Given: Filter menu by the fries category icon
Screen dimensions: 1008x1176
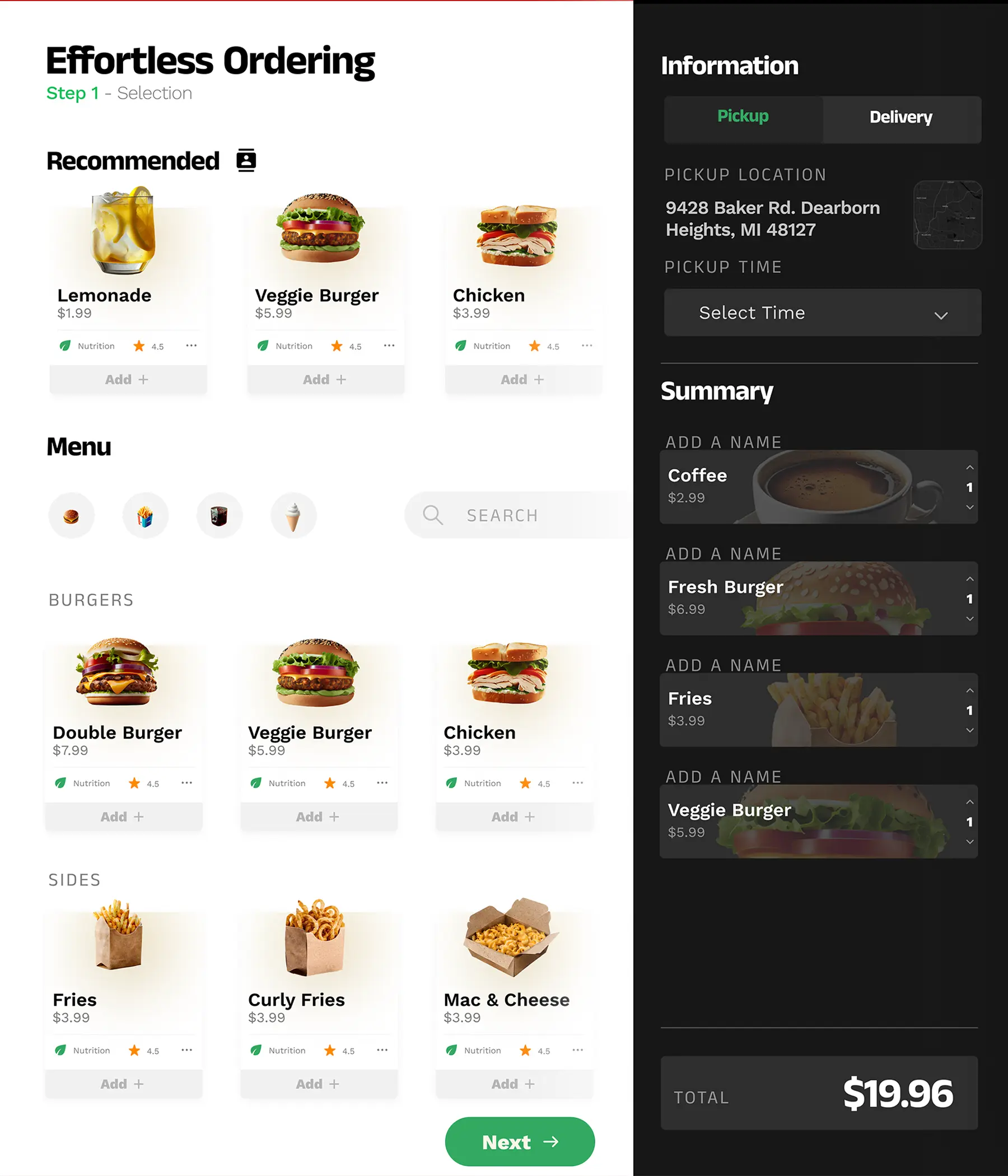Looking at the screenshot, I should click(x=145, y=516).
